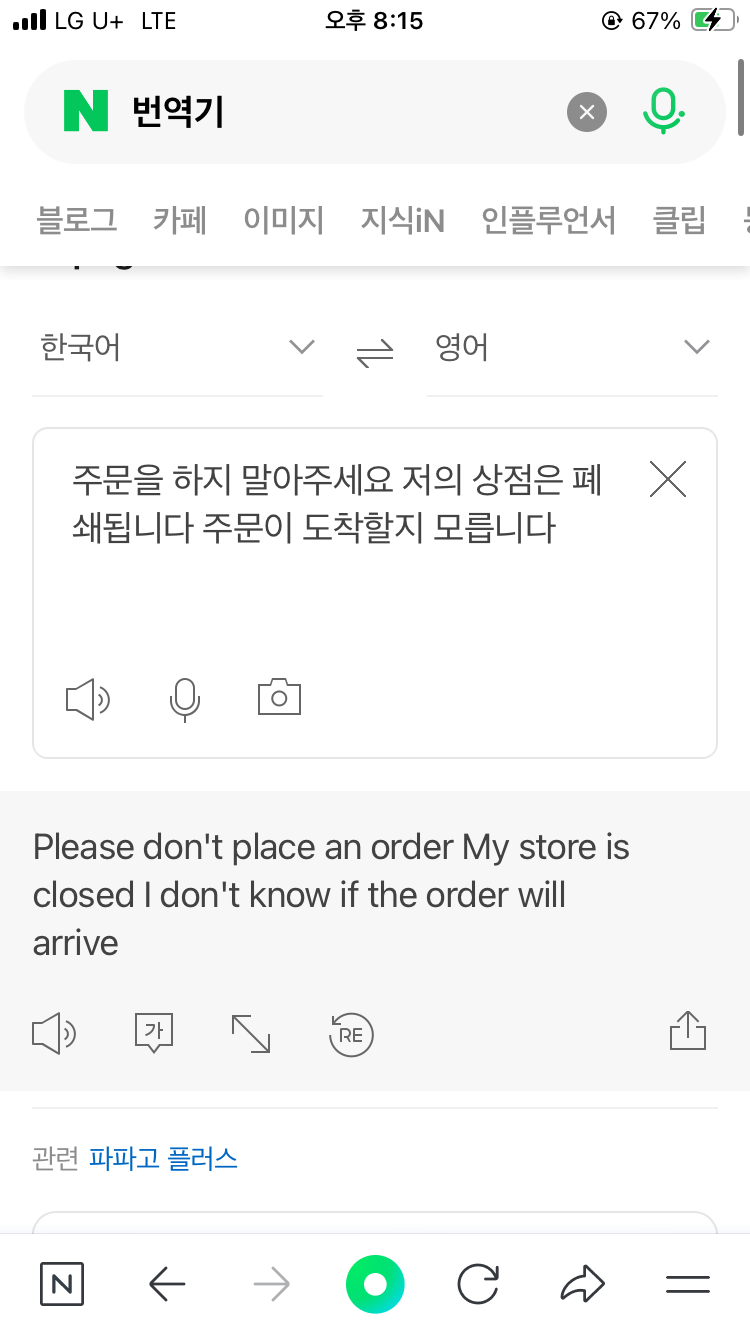Listen to the Korean source text pronunciation
750x1334 pixels.
click(87, 699)
